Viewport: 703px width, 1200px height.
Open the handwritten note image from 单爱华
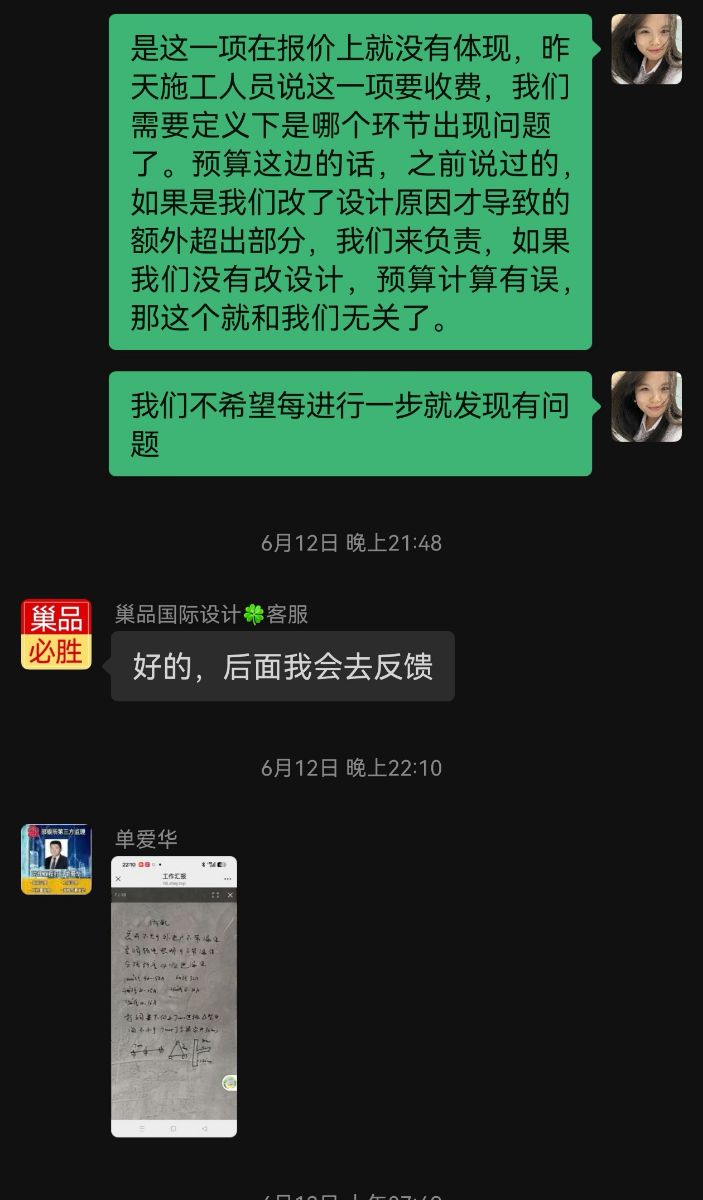click(174, 996)
